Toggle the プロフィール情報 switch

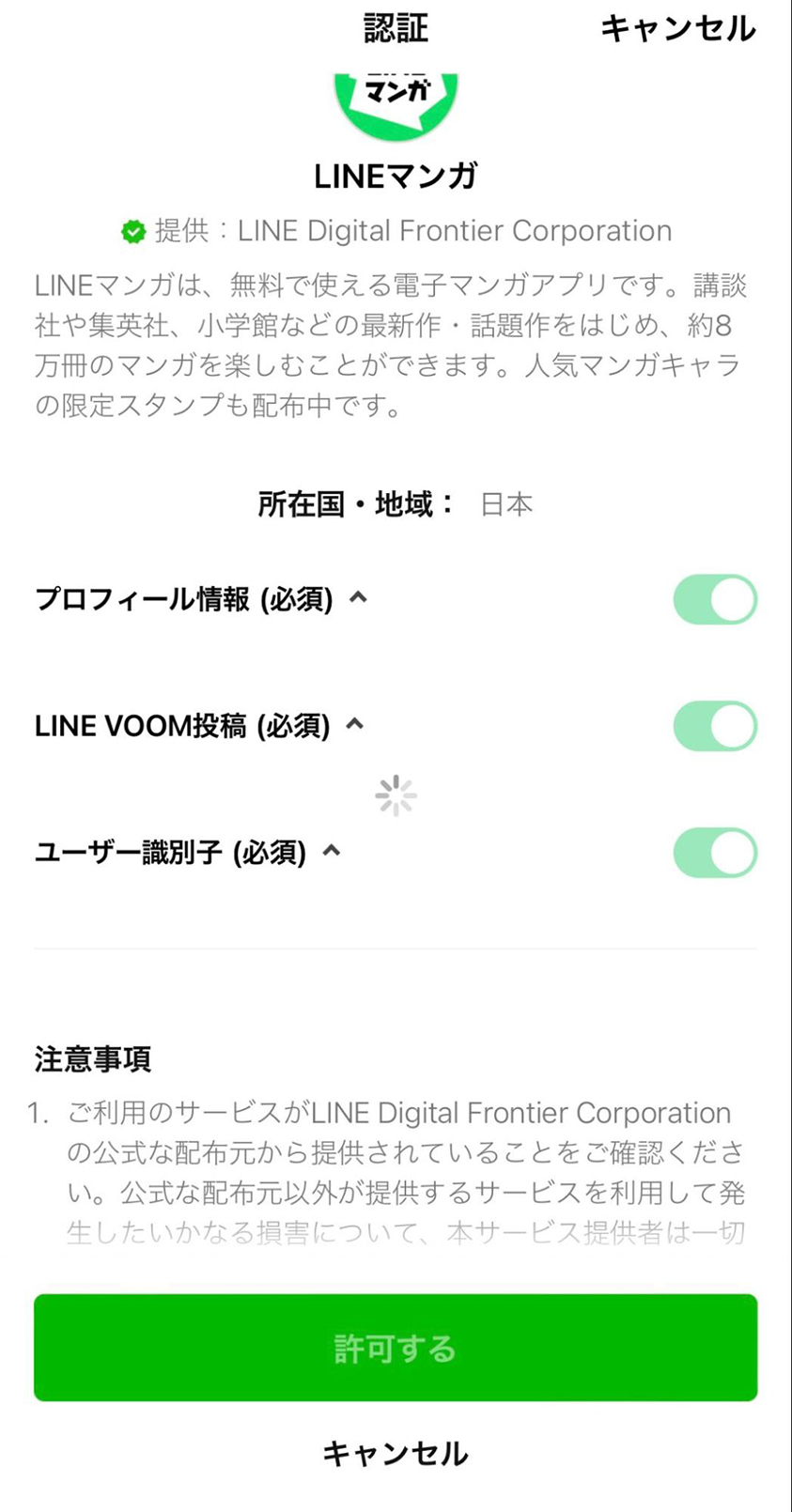(x=715, y=599)
